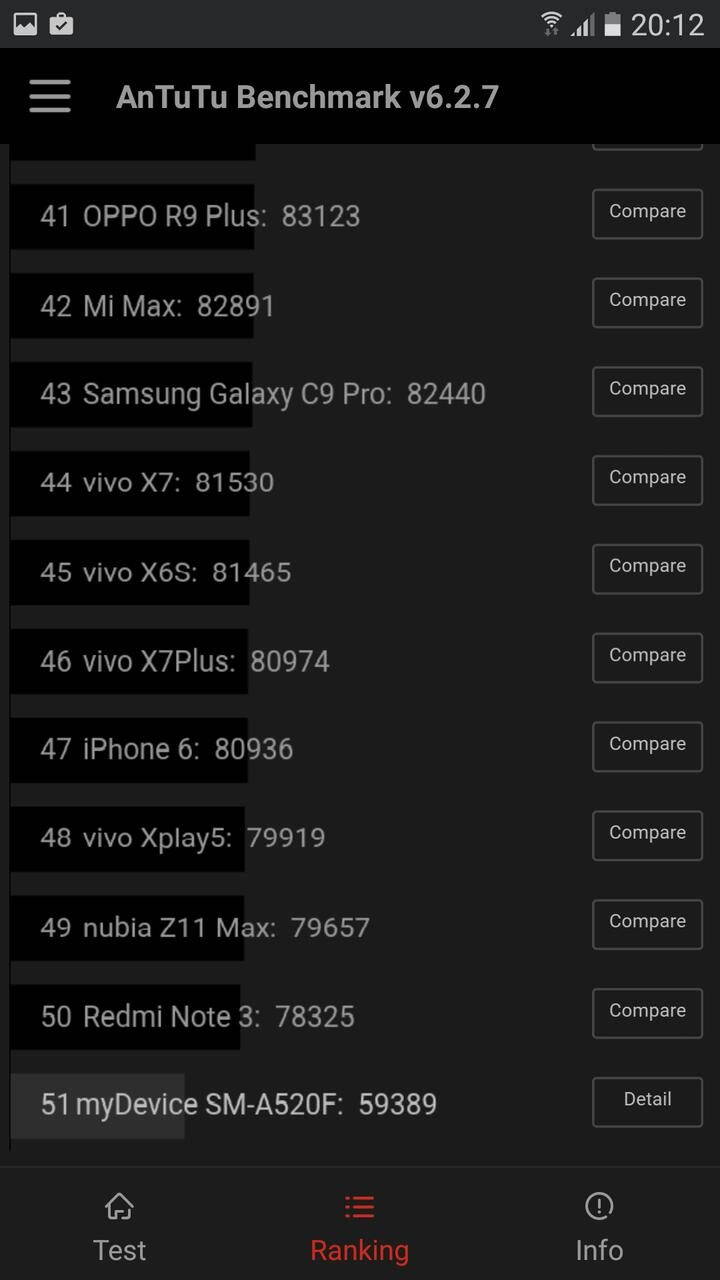Compare with OPPO R9 Plus

coord(647,213)
